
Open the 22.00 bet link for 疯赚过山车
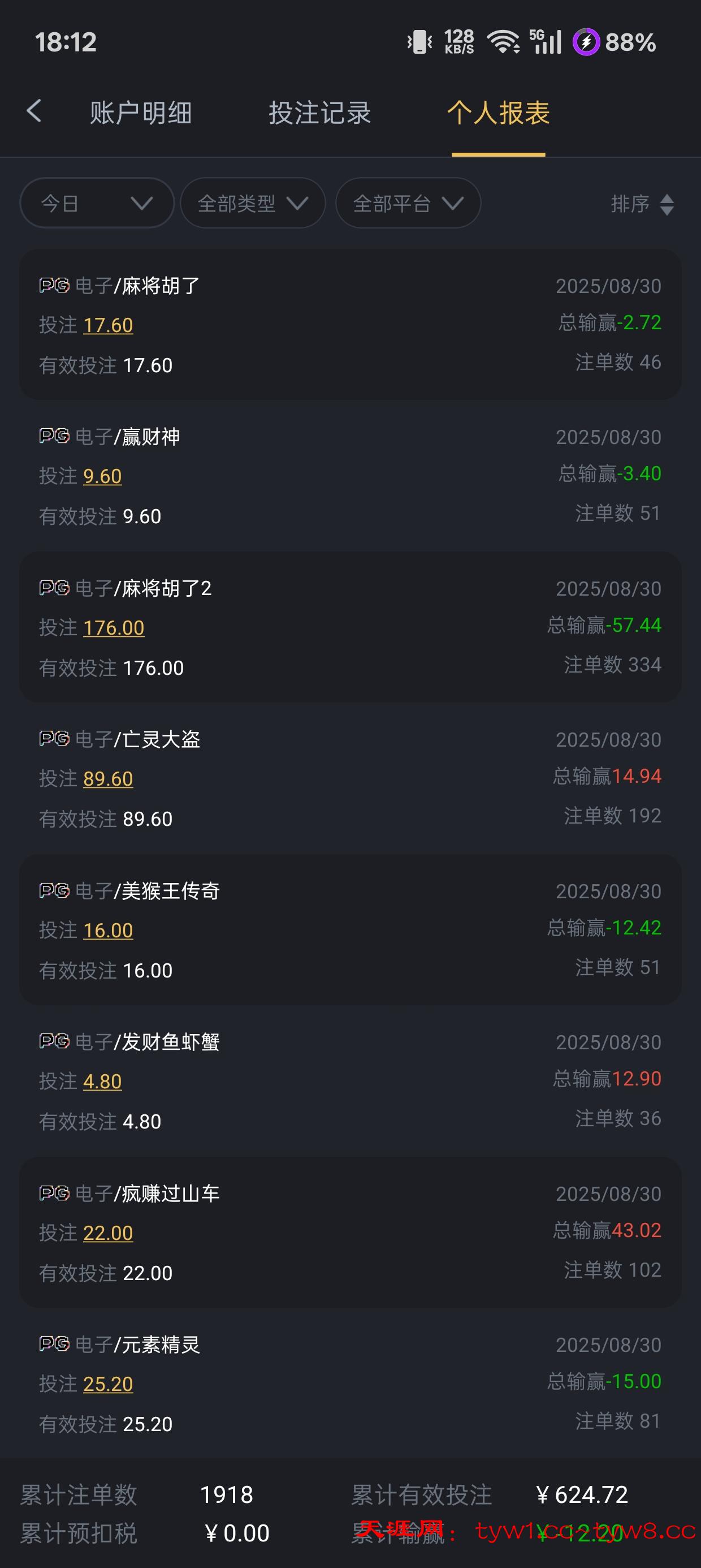click(109, 1233)
